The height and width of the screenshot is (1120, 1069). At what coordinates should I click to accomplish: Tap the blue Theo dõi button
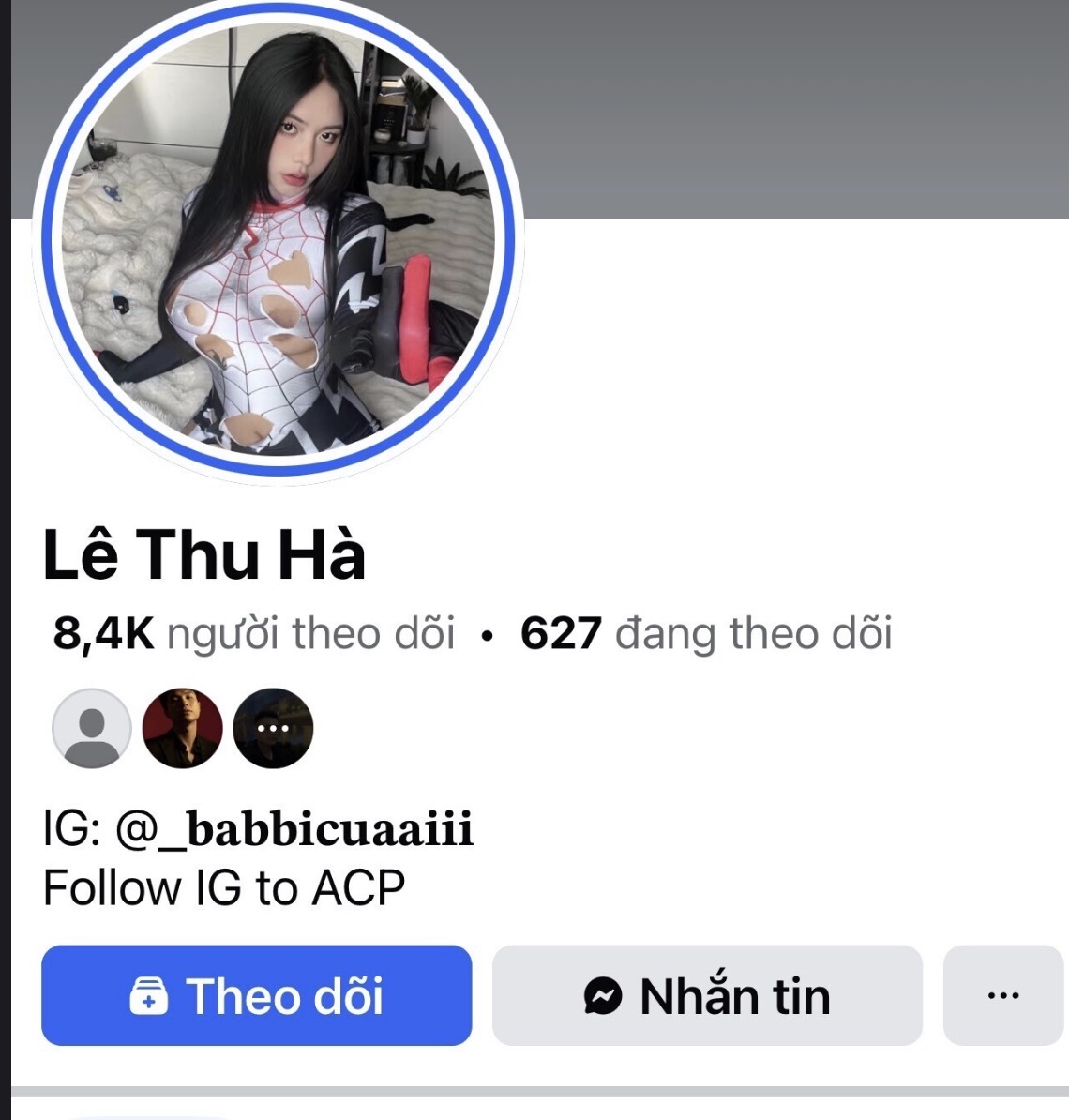256,995
